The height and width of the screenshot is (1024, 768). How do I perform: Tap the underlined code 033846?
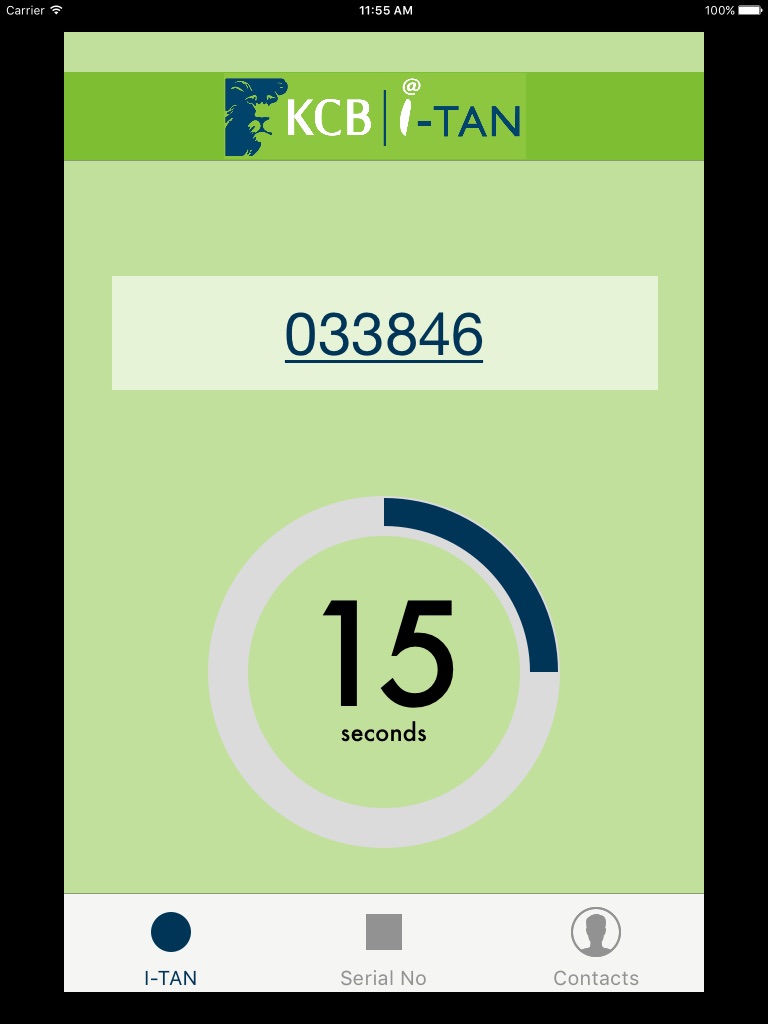point(384,334)
